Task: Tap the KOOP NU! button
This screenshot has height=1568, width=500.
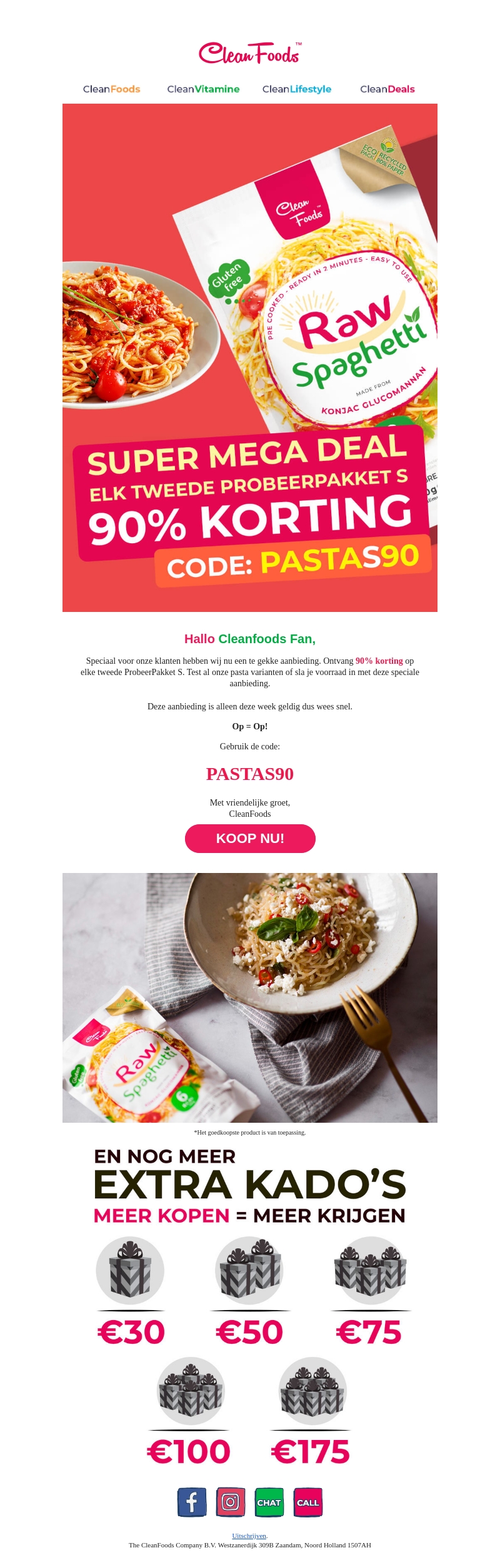Action: tap(250, 838)
